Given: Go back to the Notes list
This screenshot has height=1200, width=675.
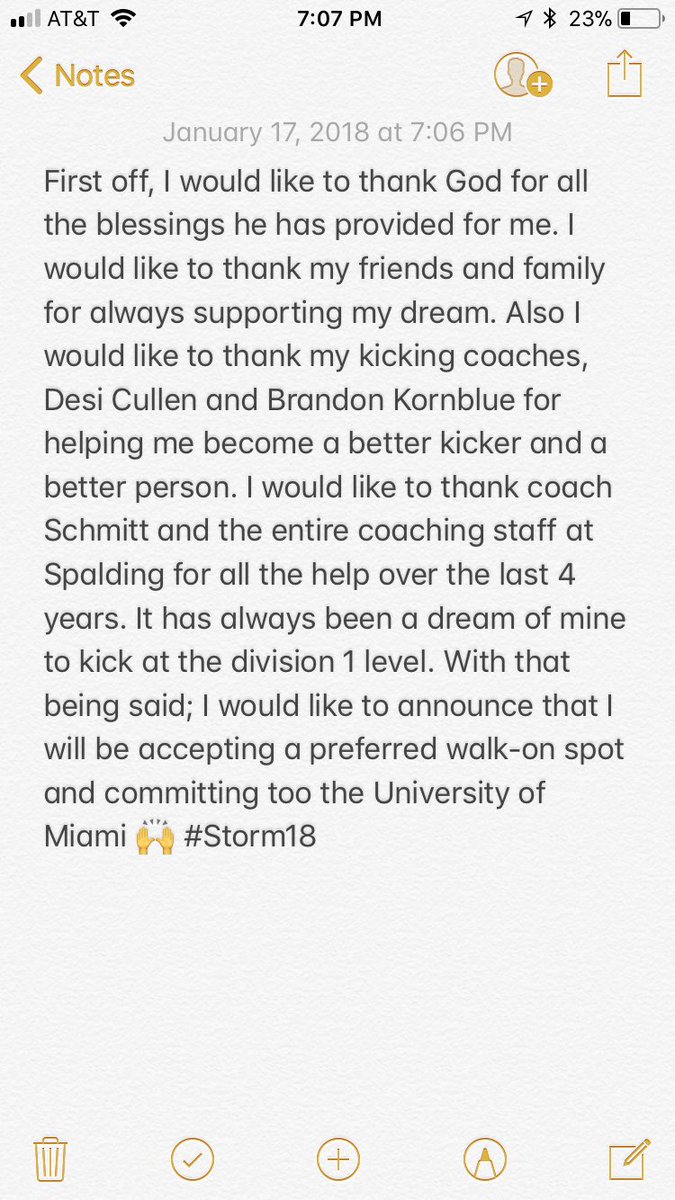Looking at the screenshot, I should pos(78,76).
